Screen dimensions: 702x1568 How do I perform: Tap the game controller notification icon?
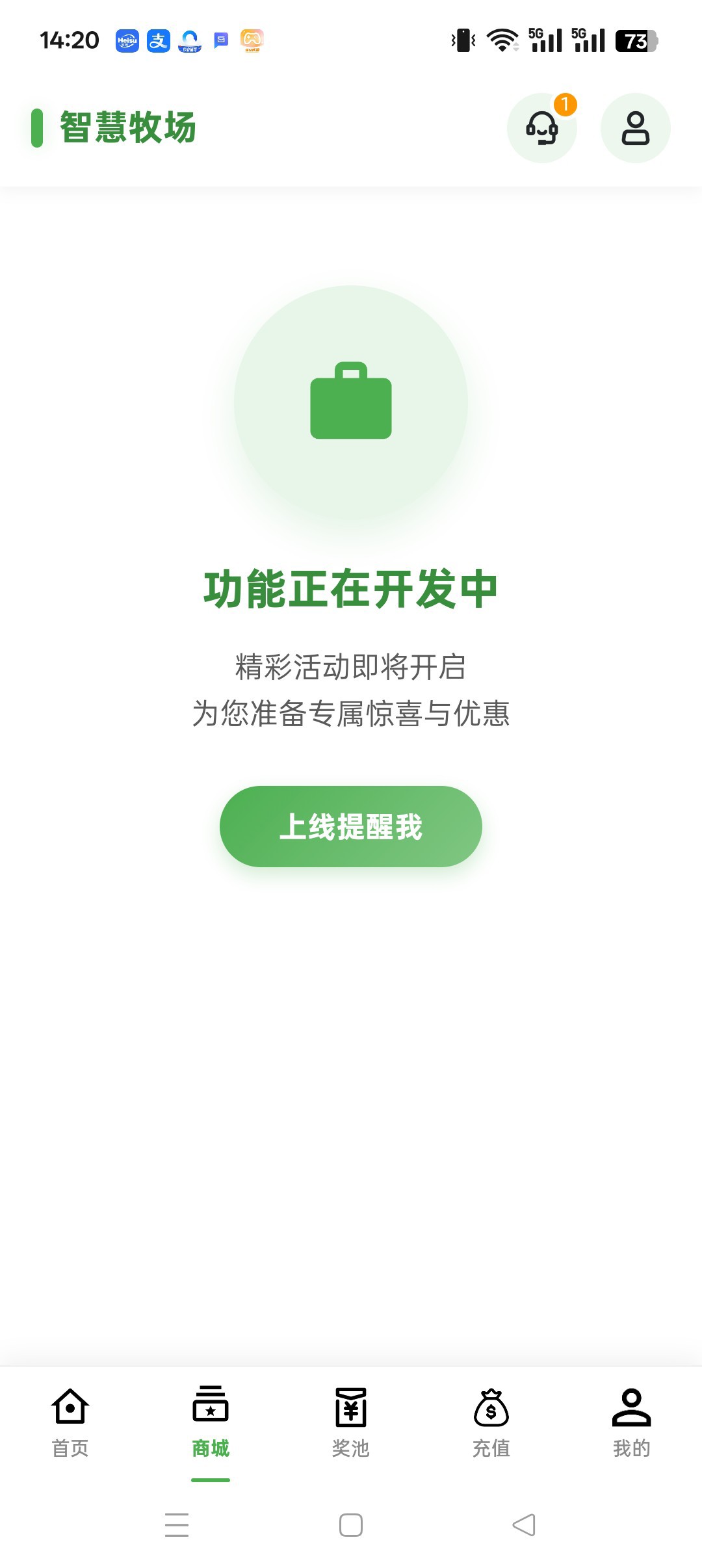pyautogui.click(x=252, y=42)
